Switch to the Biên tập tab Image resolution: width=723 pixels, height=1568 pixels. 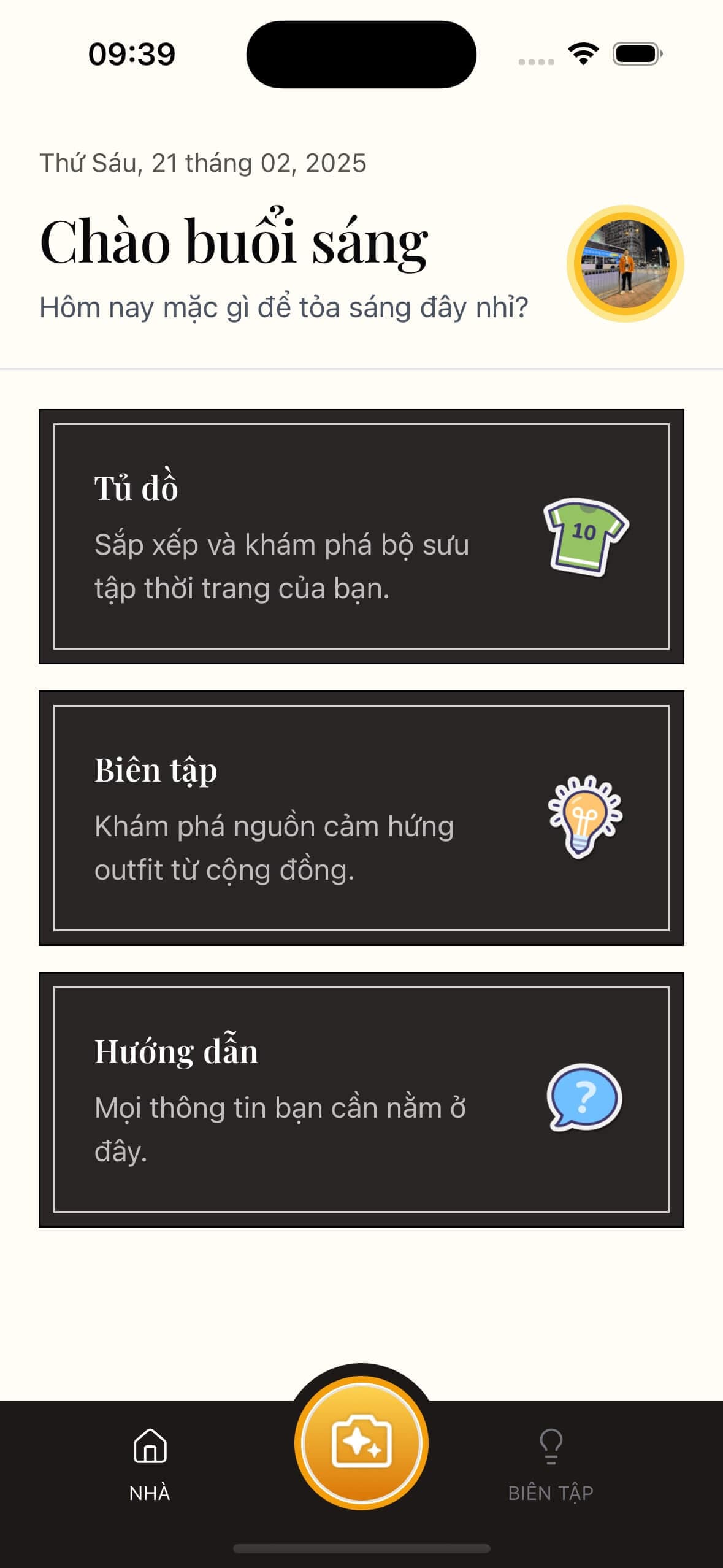click(550, 1464)
